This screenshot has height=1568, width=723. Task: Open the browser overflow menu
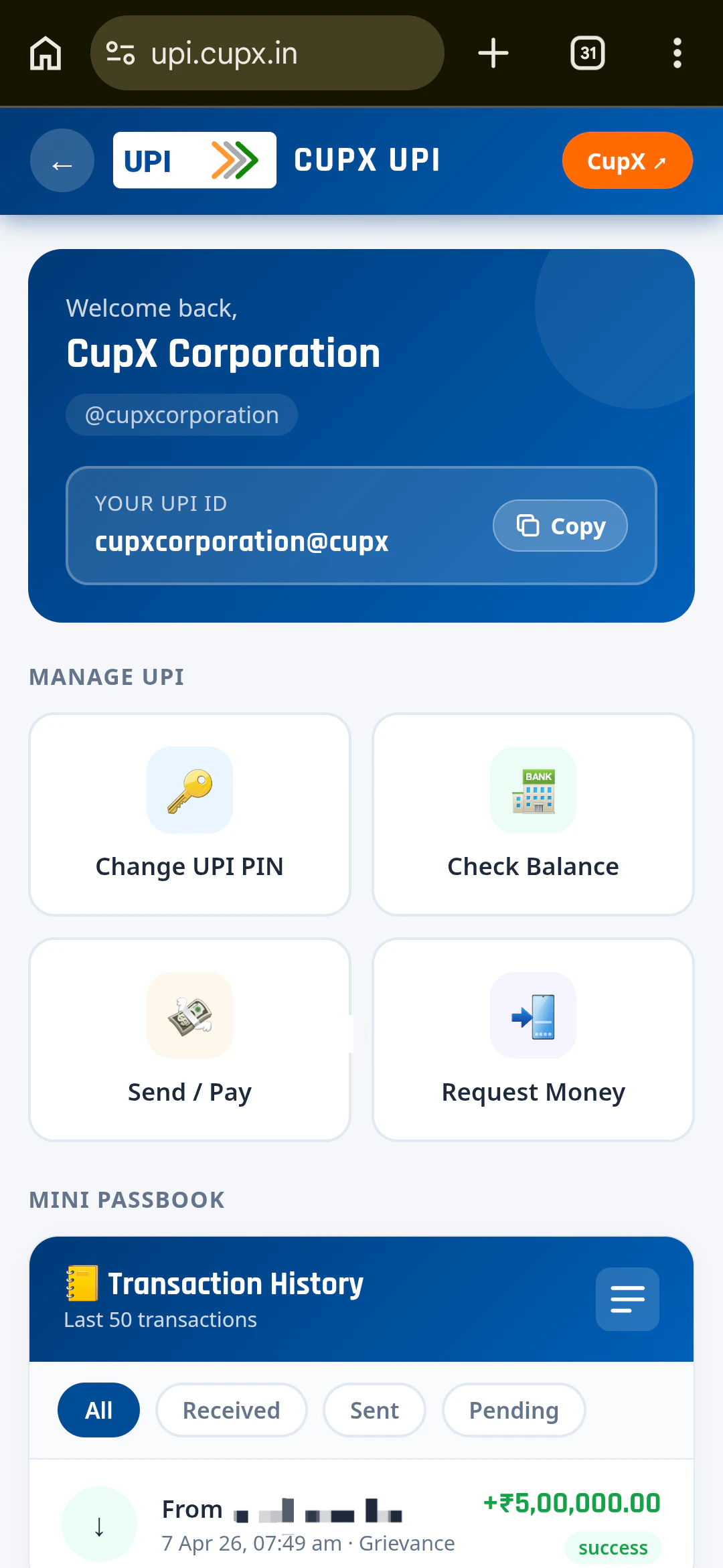pos(677,53)
